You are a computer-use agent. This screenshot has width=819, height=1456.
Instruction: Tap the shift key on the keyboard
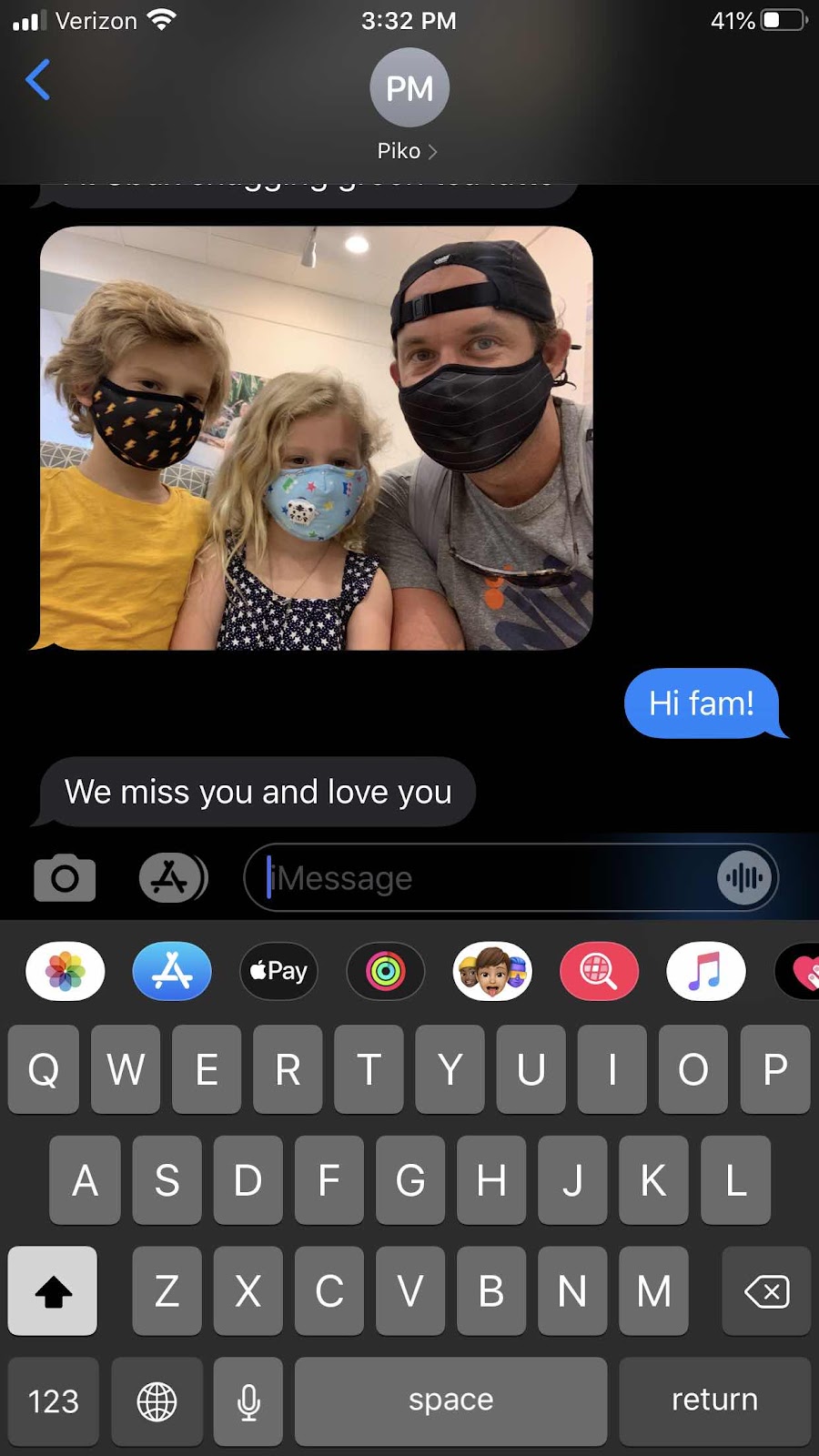click(x=53, y=1290)
